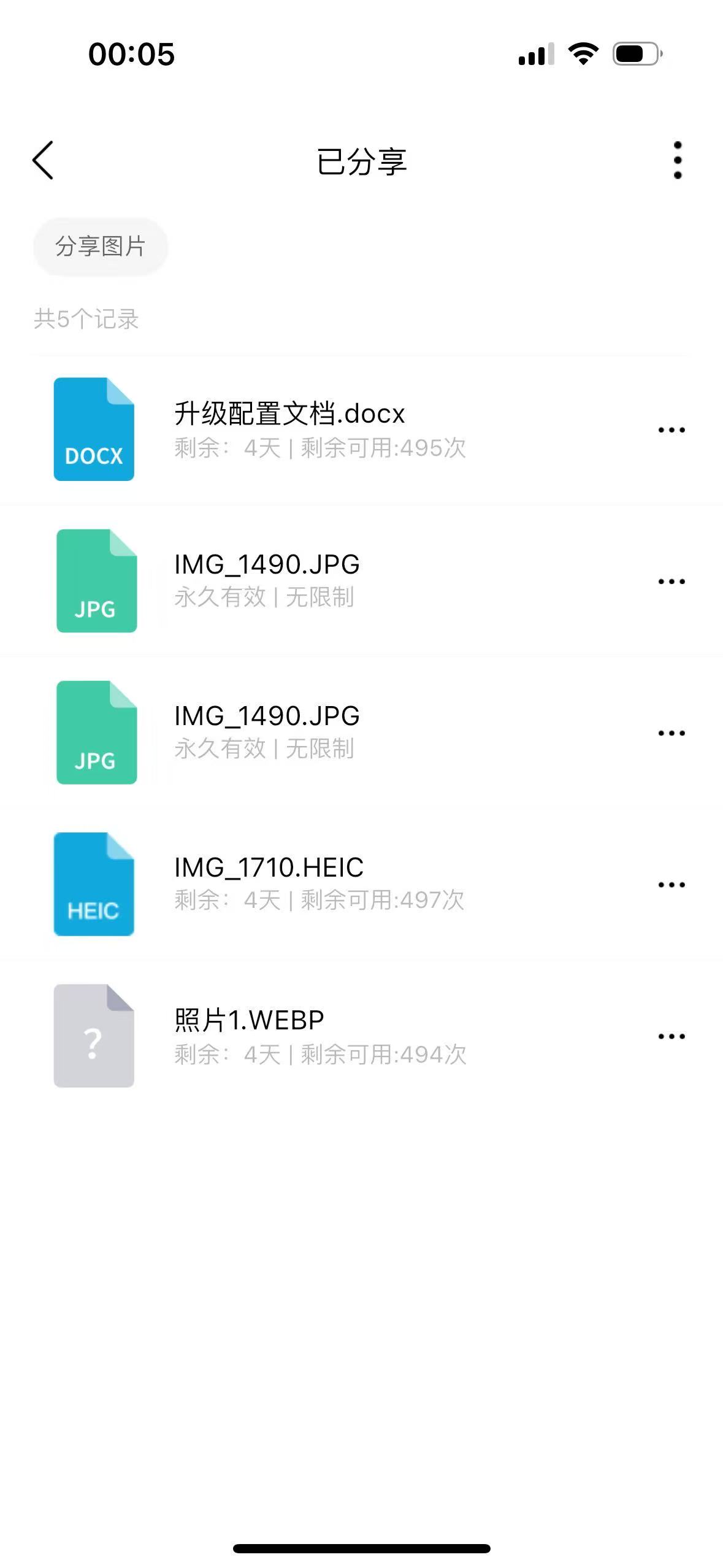The height and width of the screenshot is (1568, 723).
Task: Show more options for 升级配置文档.docx
Action: (x=671, y=430)
